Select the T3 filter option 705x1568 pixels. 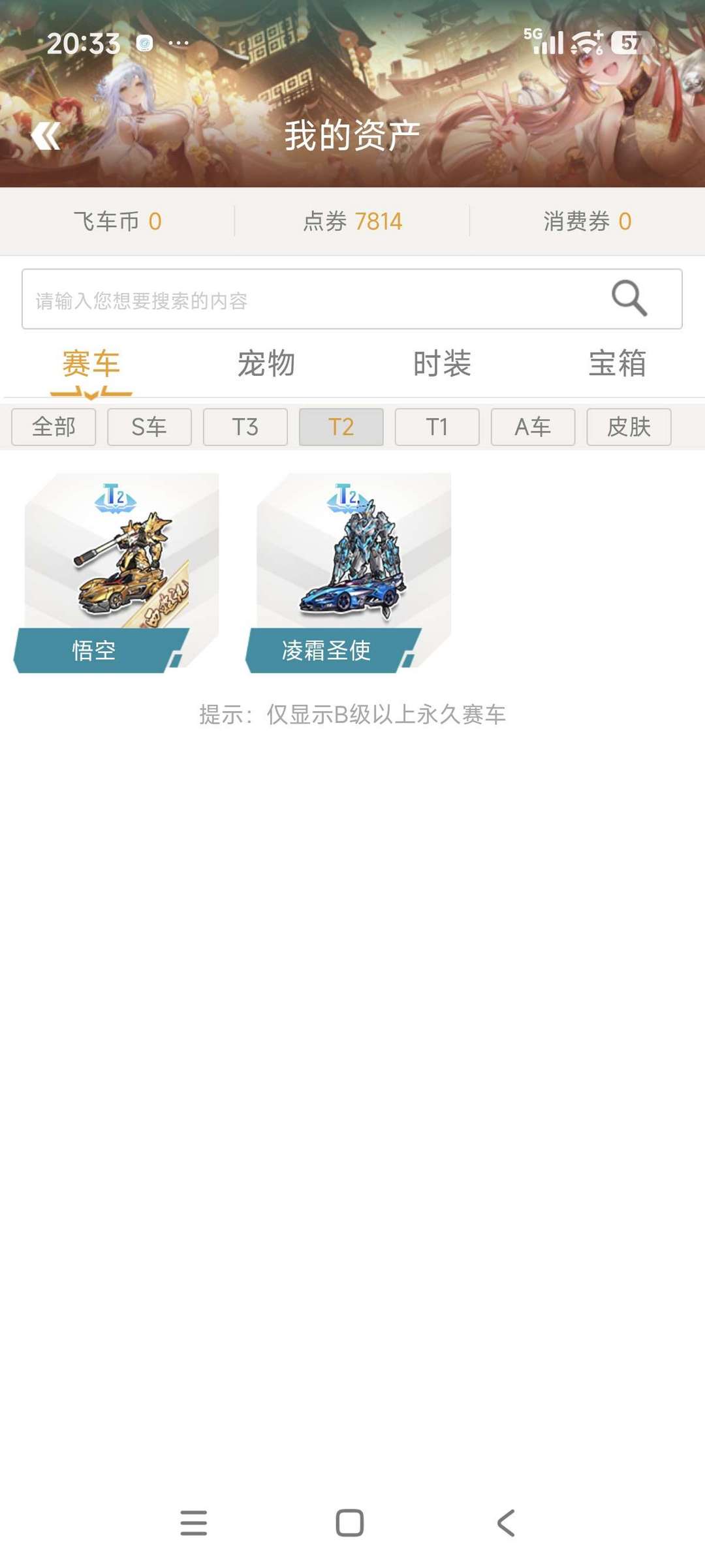coord(245,427)
